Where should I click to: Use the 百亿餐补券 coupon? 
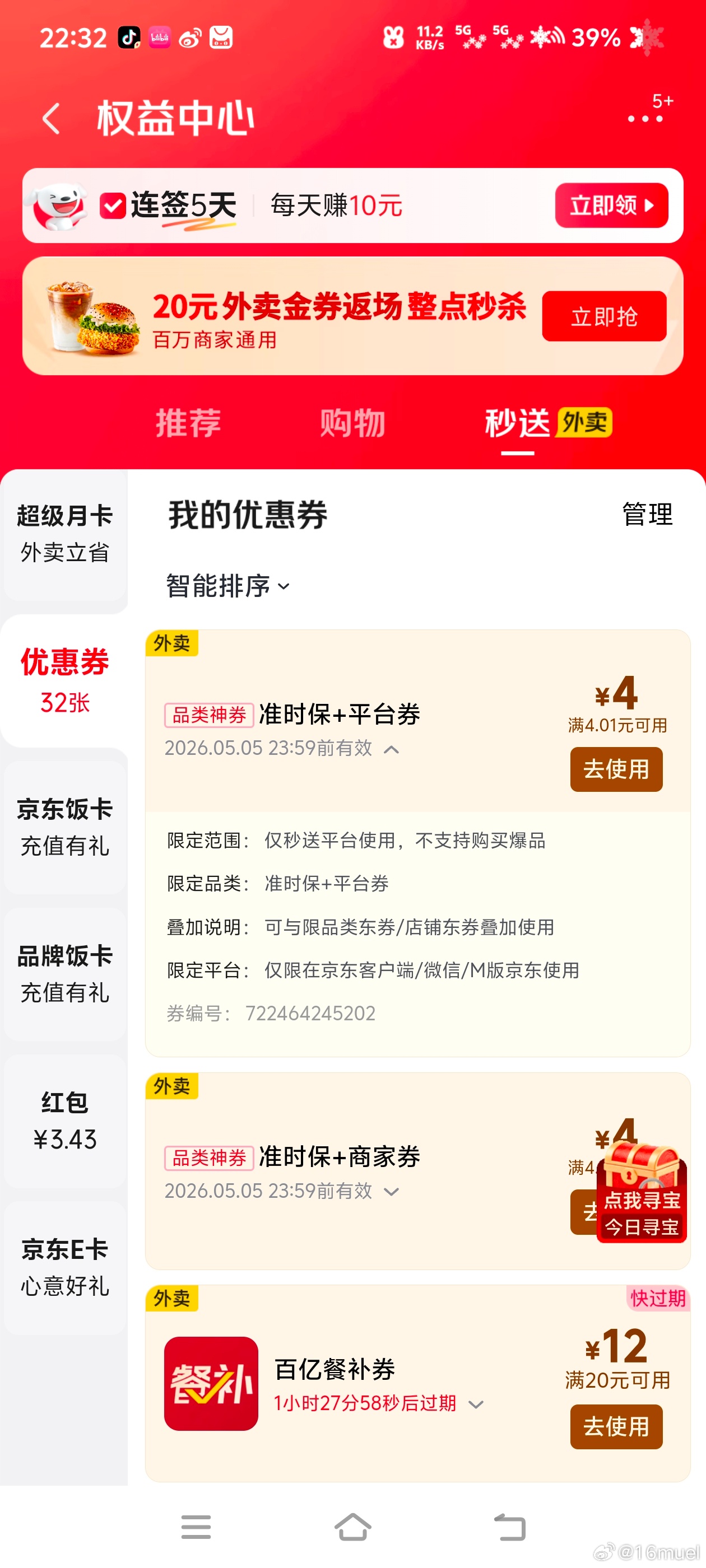click(616, 1427)
